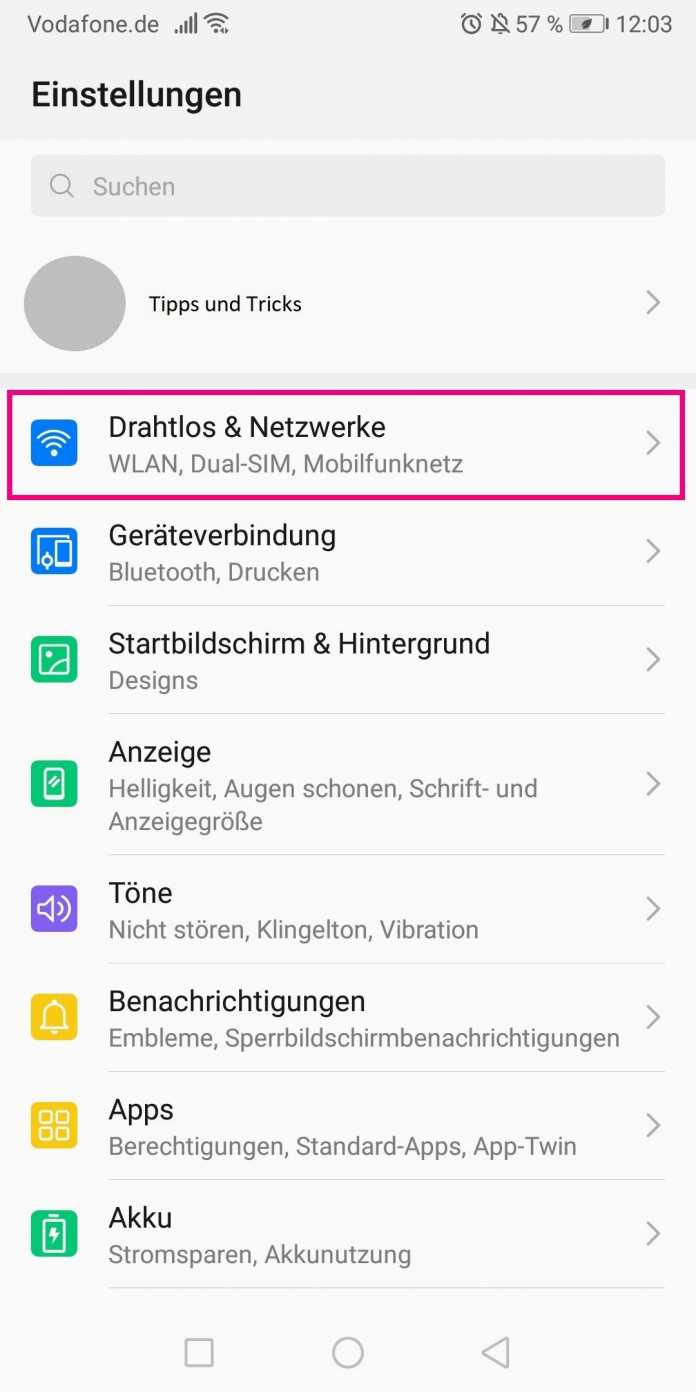Open Benachrichtigungen settings

coord(347,1018)
